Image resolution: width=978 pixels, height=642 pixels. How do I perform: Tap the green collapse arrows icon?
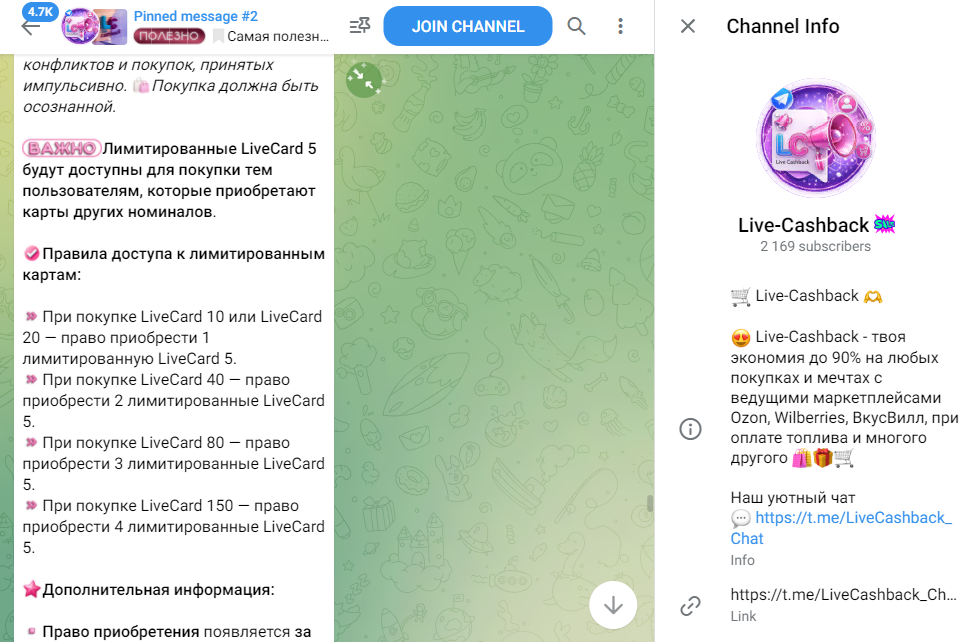point(365,79)
